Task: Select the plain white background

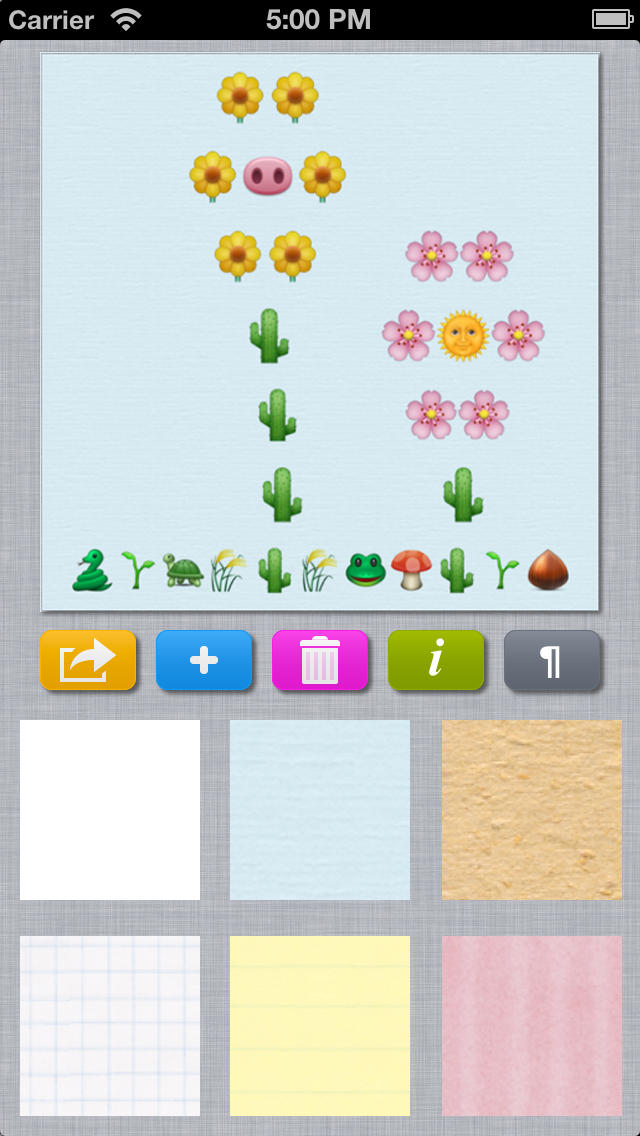Action: pyautogui.click(x=109, y=809)
